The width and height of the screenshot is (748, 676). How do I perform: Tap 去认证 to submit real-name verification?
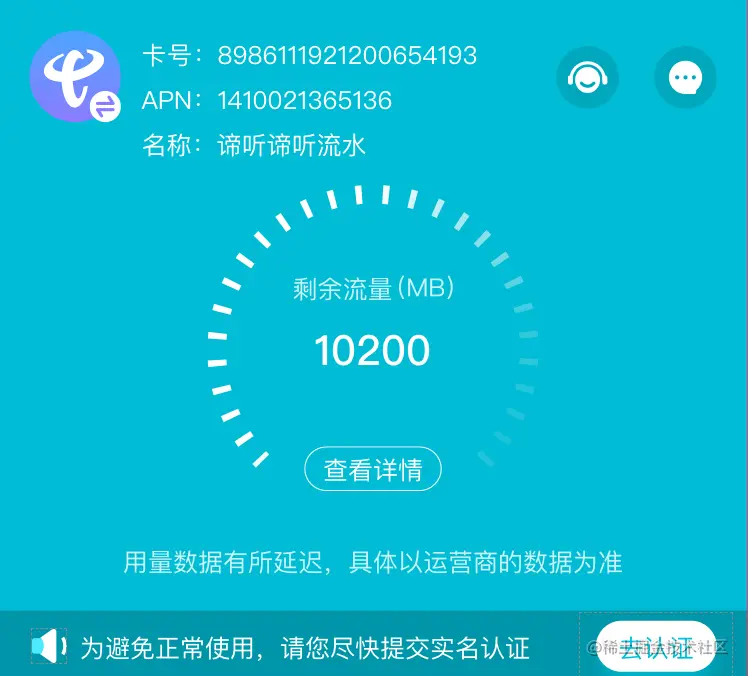point(655,647)
